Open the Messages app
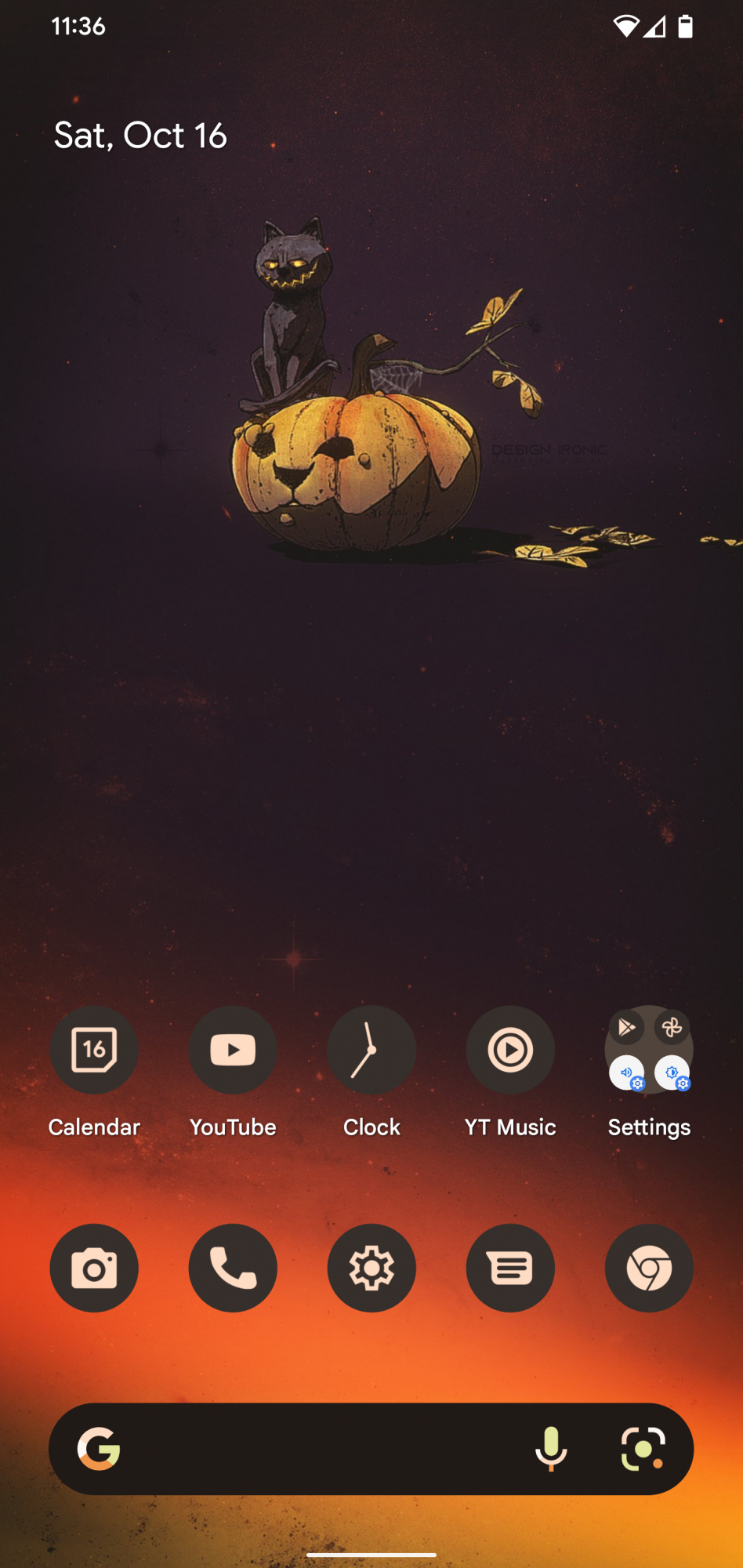The height and width of the screenshot is (1568, 743). point(510,1268)
